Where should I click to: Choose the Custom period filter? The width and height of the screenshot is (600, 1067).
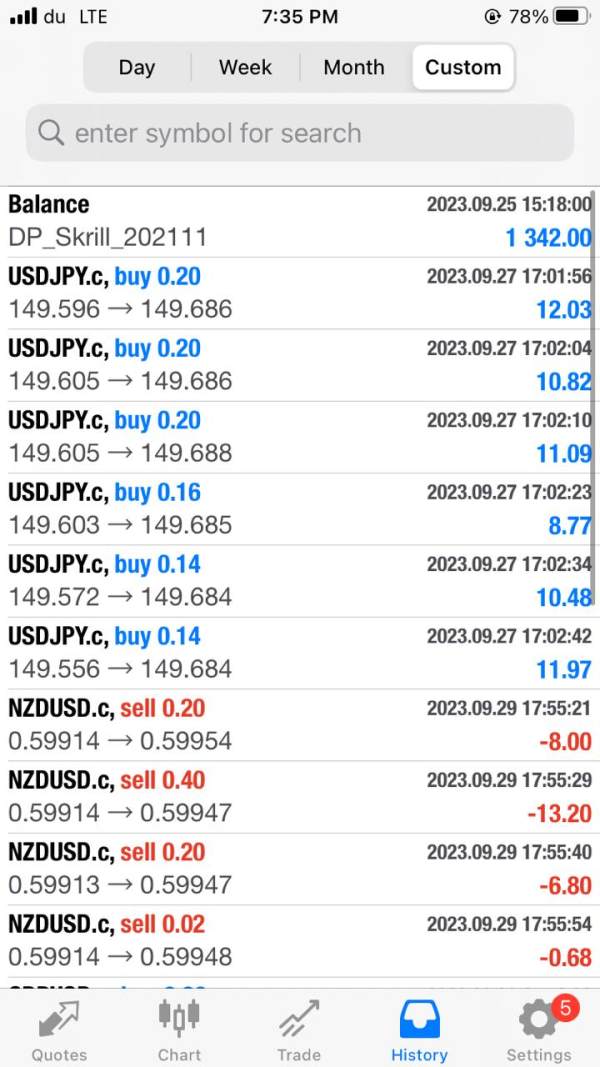click(x=463, y=67)
